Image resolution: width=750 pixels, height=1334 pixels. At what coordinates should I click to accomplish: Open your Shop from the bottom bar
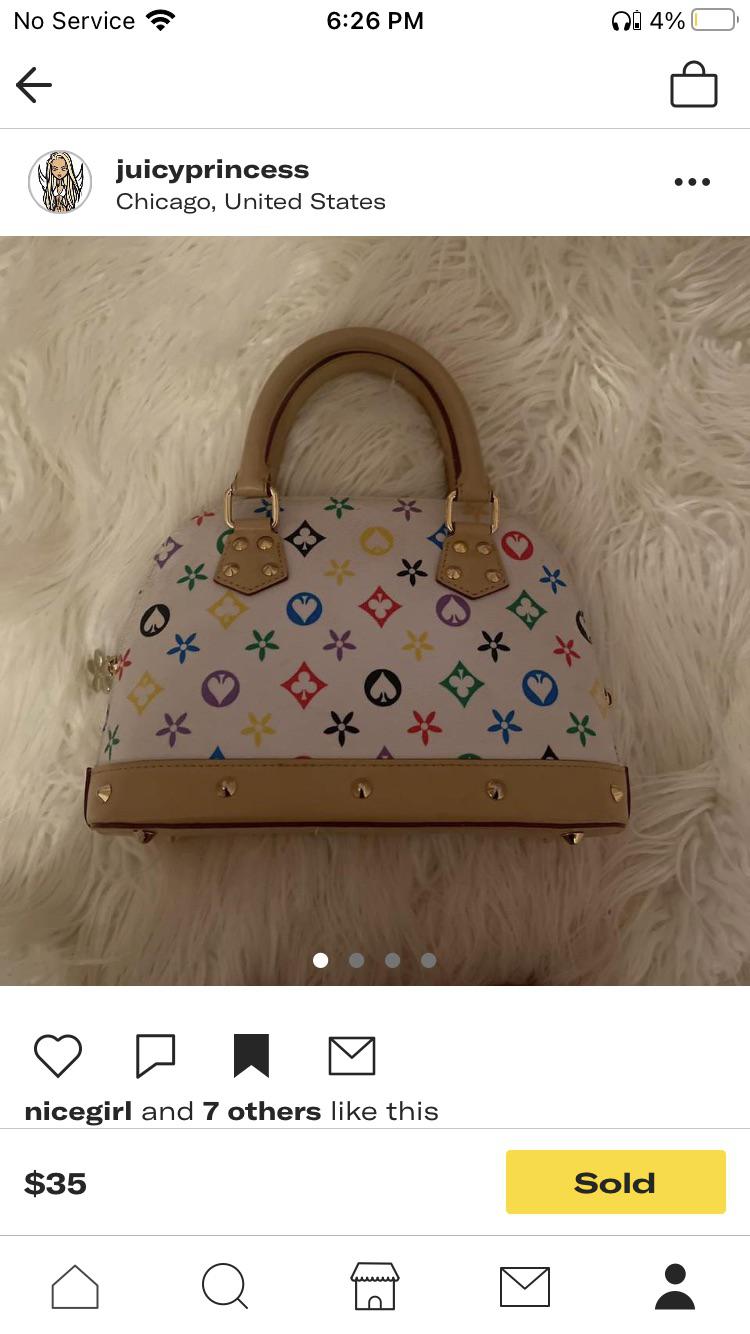(x=375, y=1288)
